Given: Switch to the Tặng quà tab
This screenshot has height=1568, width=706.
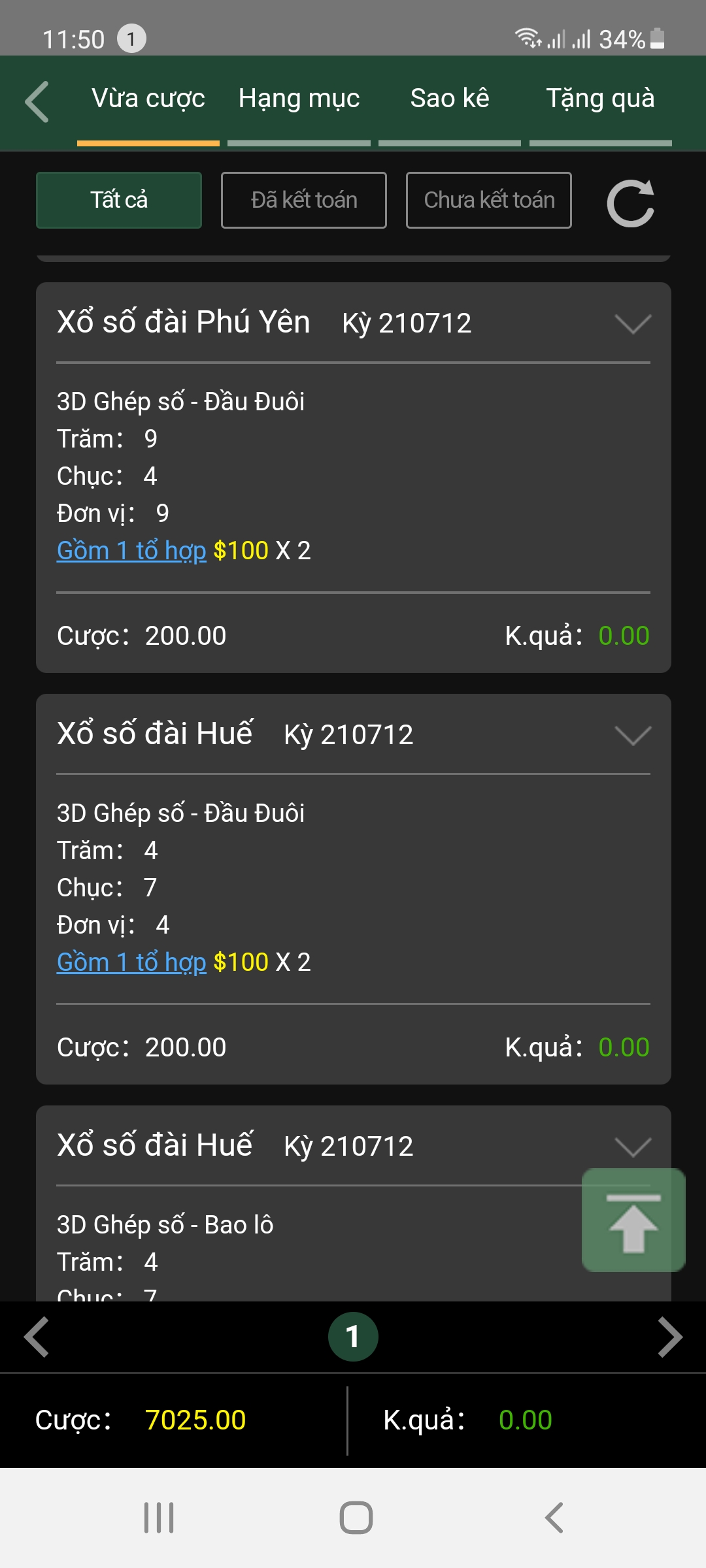Looking at the screenshot, I should pyautogui.click(x=600, y=99).
